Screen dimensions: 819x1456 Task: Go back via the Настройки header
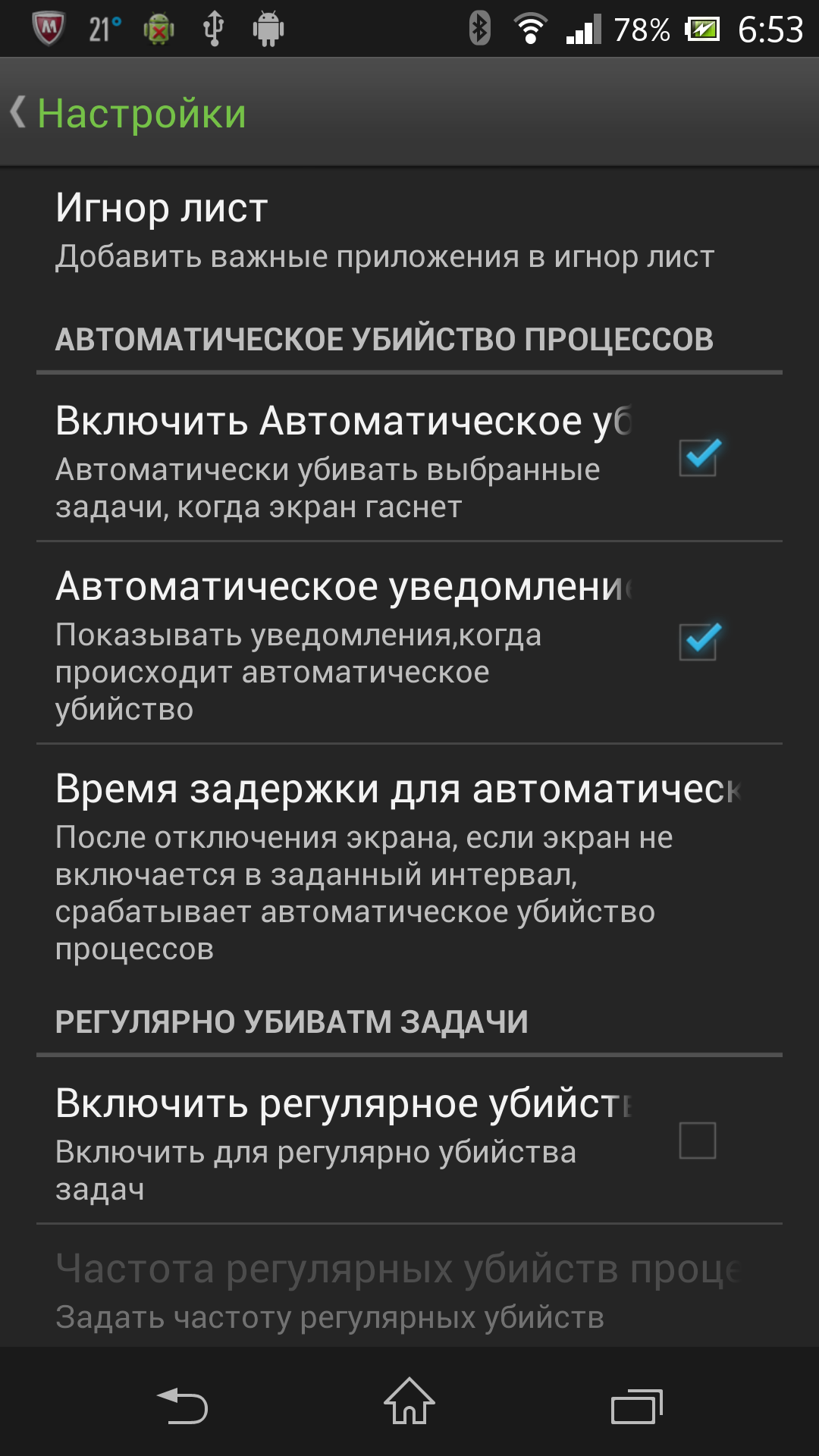pyautogui.click(x=129, y=114)
